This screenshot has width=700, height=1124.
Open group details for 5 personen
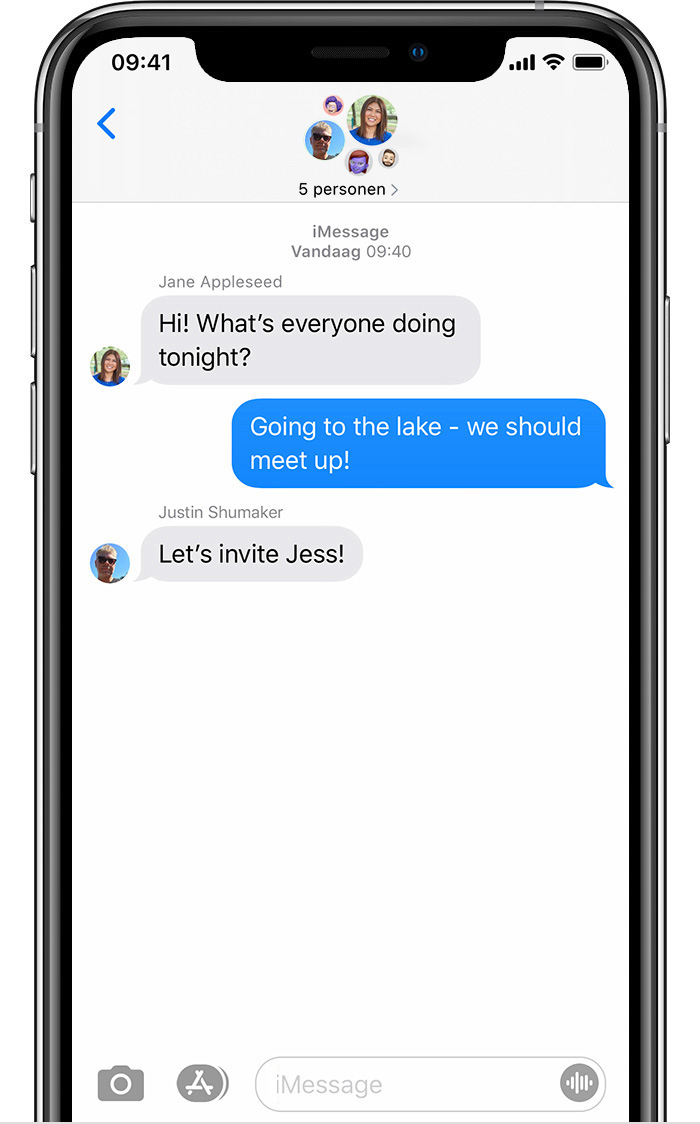(x=348, y=189)
